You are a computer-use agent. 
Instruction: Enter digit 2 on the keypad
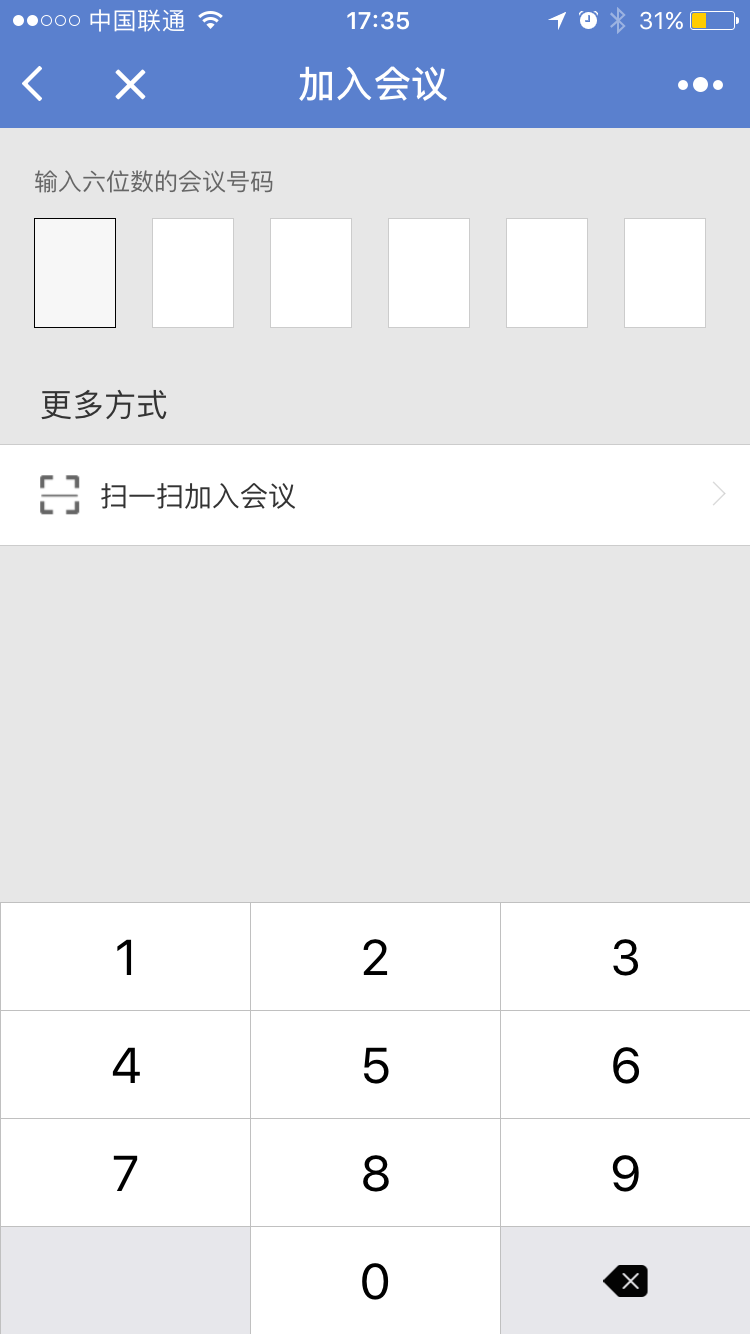pyautogui.click(x=375, y=957)
